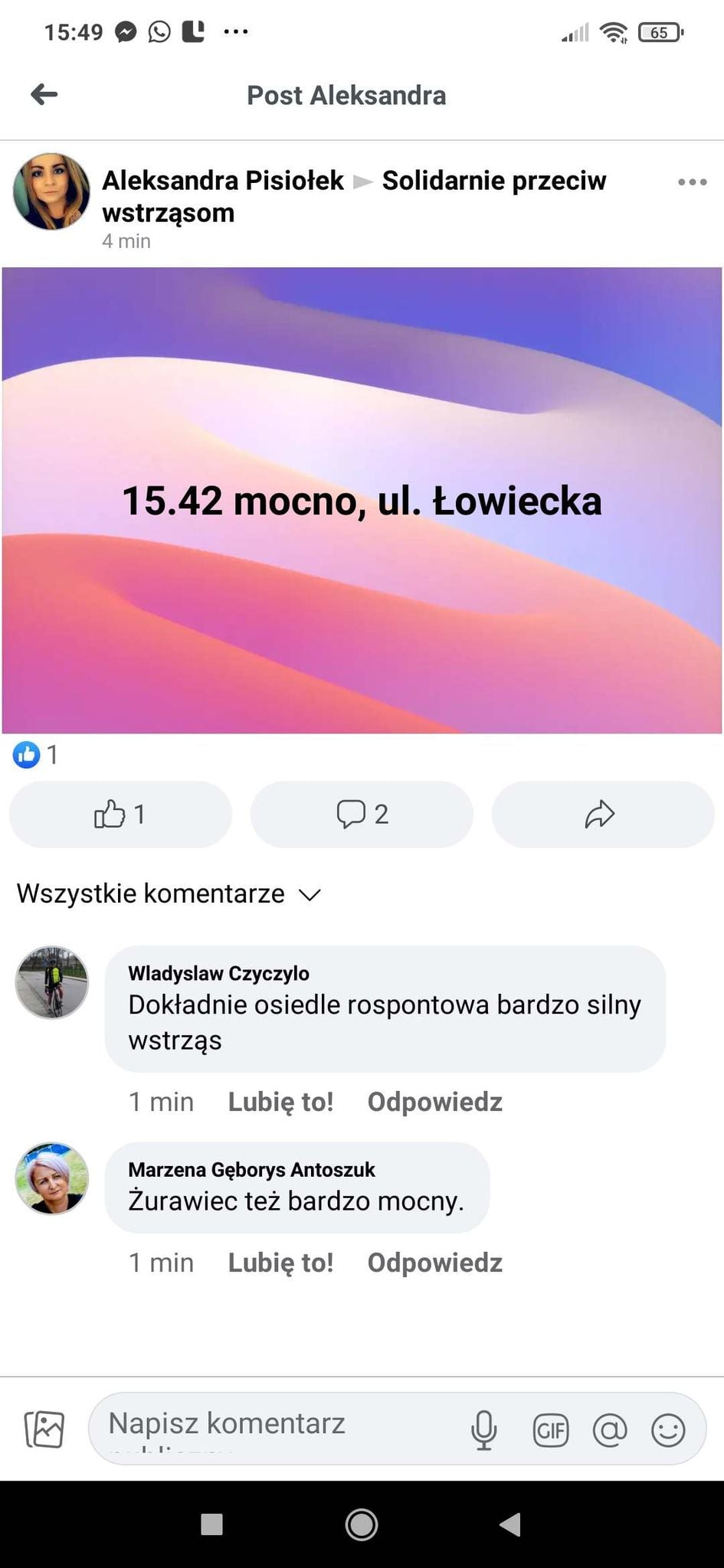Open the Solidarnie przeciw wstrząsom group
Image resolution: width=724 pixels, height=1568 pixels.
493,181
